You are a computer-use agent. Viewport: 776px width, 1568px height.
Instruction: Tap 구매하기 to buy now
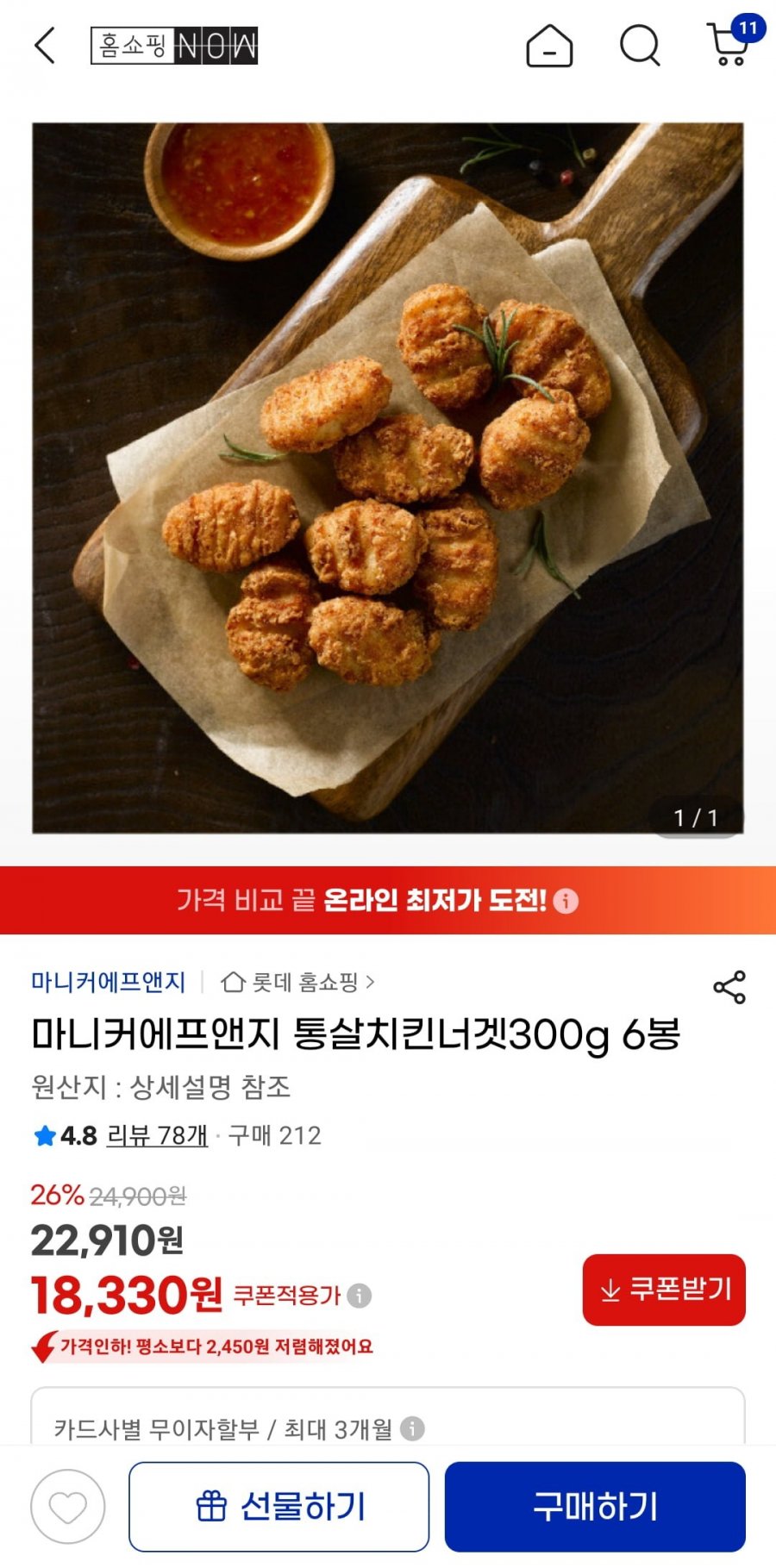tap(595, 1507)
